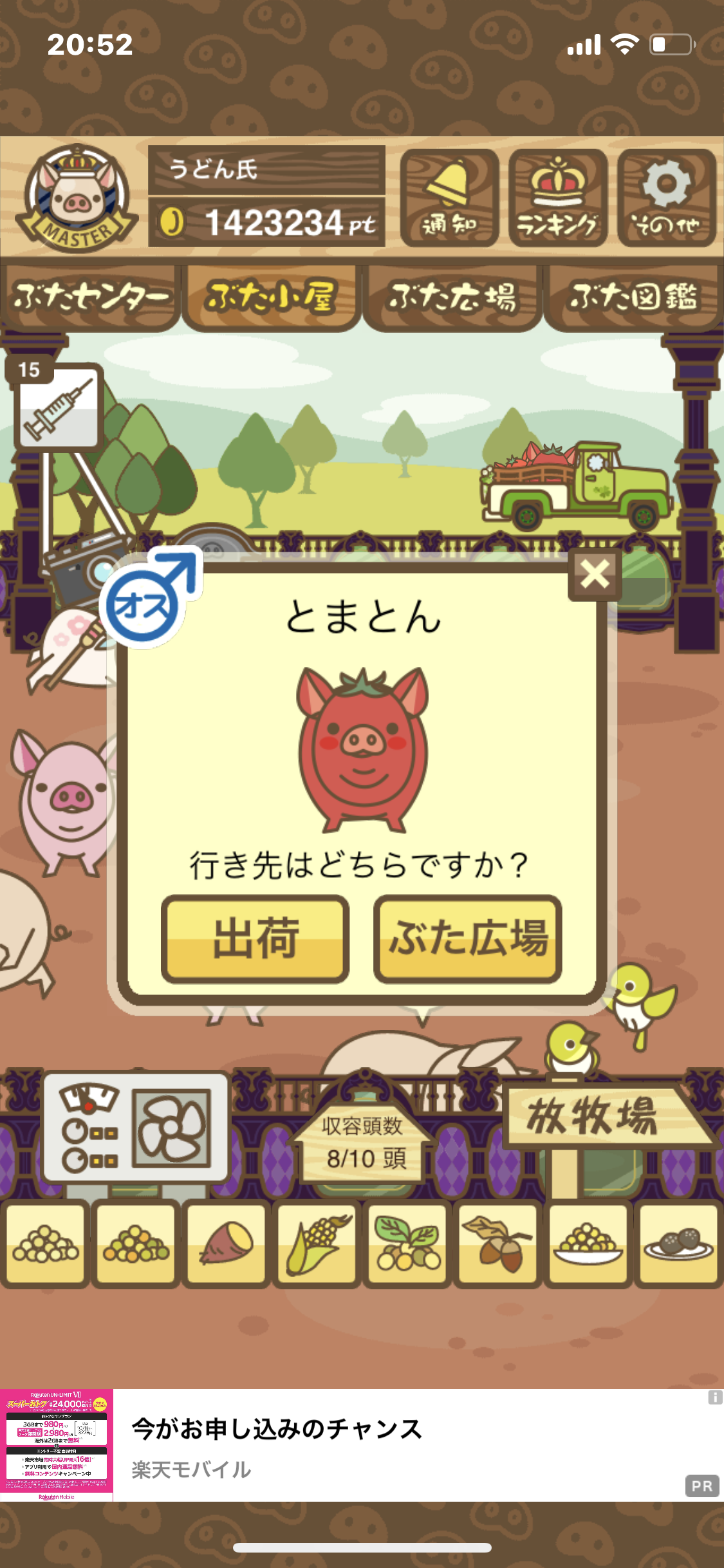The image size is (724, 1568).
Task: Select the corn feed
Action: tap(317, 1244)
